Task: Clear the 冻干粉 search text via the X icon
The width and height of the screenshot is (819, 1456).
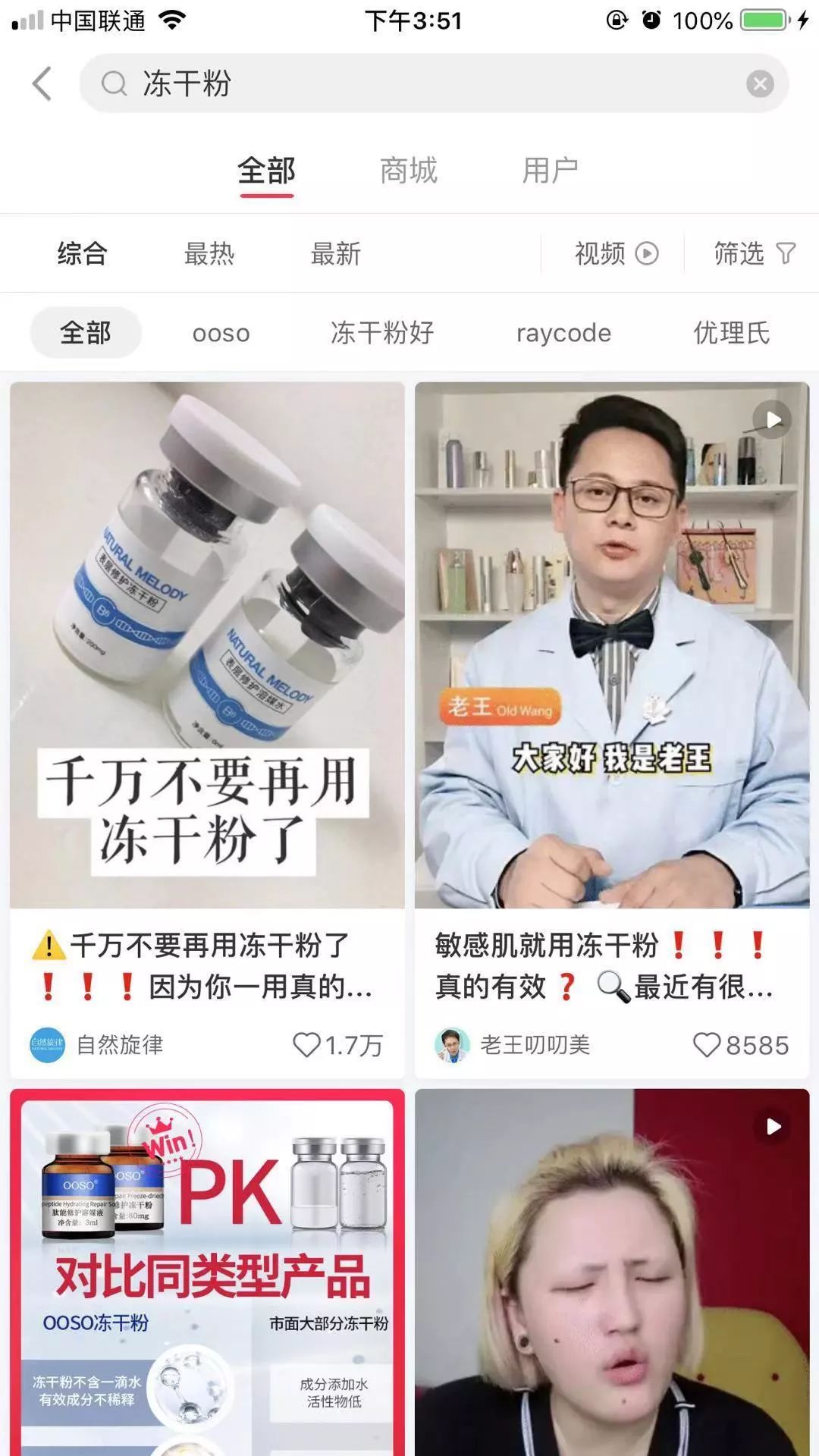Action: pyautogui.click(x=758, y=83)
